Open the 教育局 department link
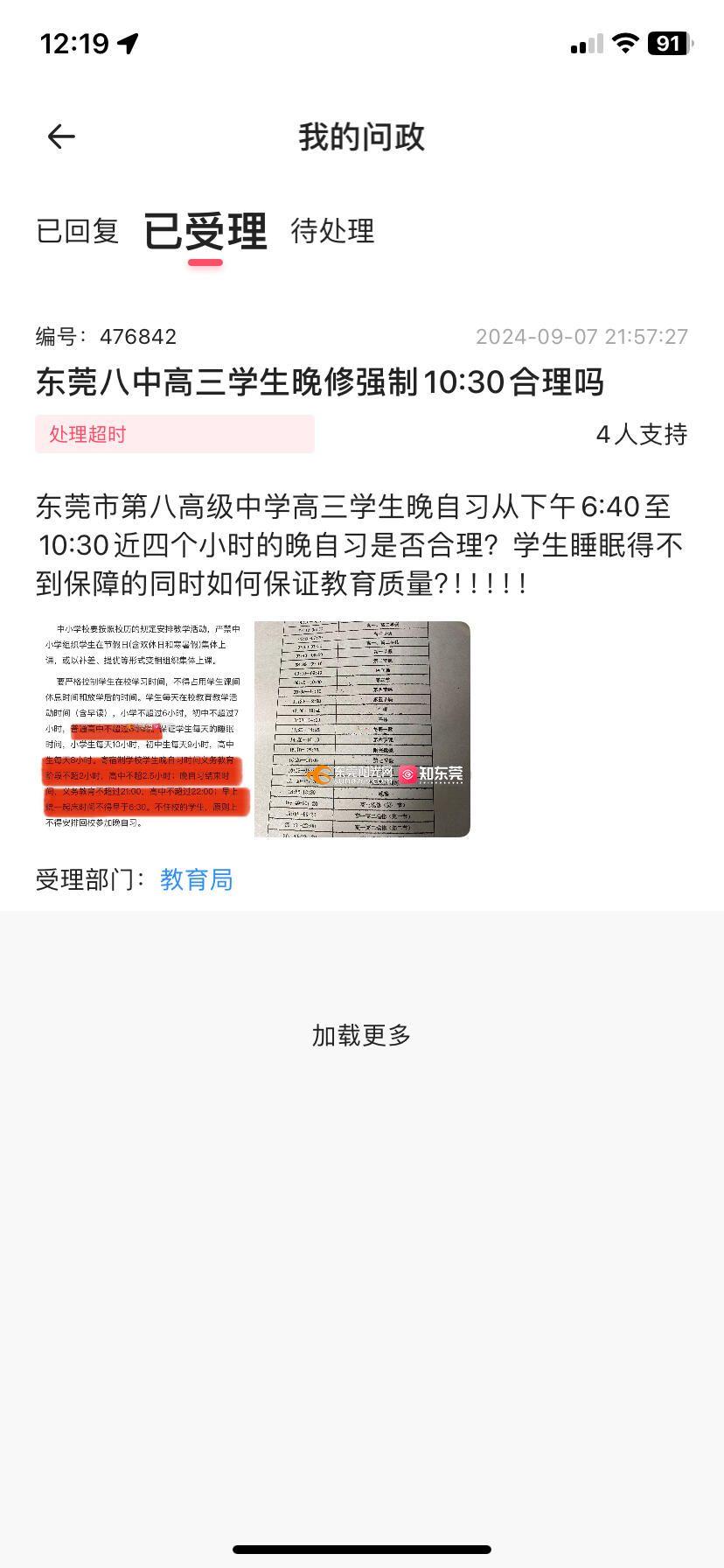This screenshot has height=1568, width=724. tap(197, 879)
